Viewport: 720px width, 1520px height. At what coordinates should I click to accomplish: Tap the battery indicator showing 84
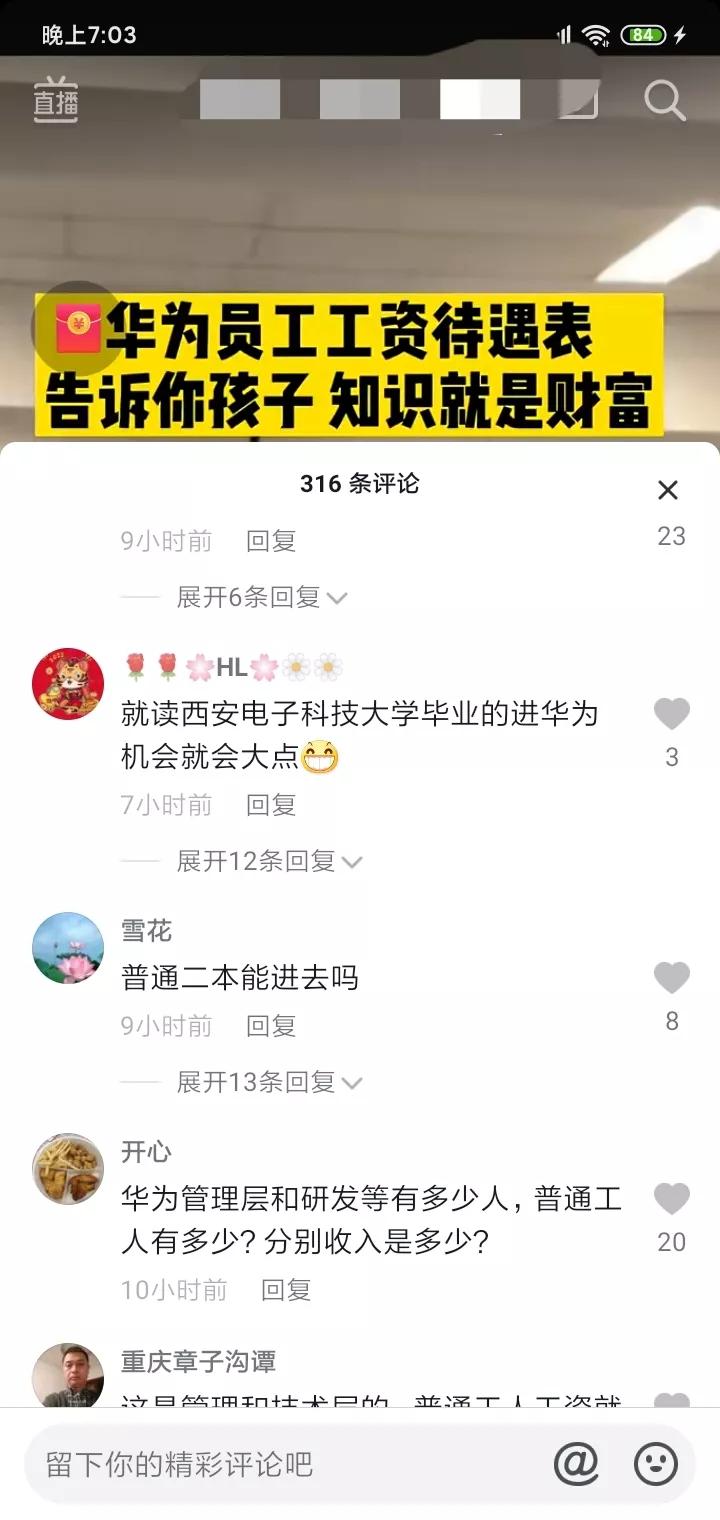coord(645,34)
